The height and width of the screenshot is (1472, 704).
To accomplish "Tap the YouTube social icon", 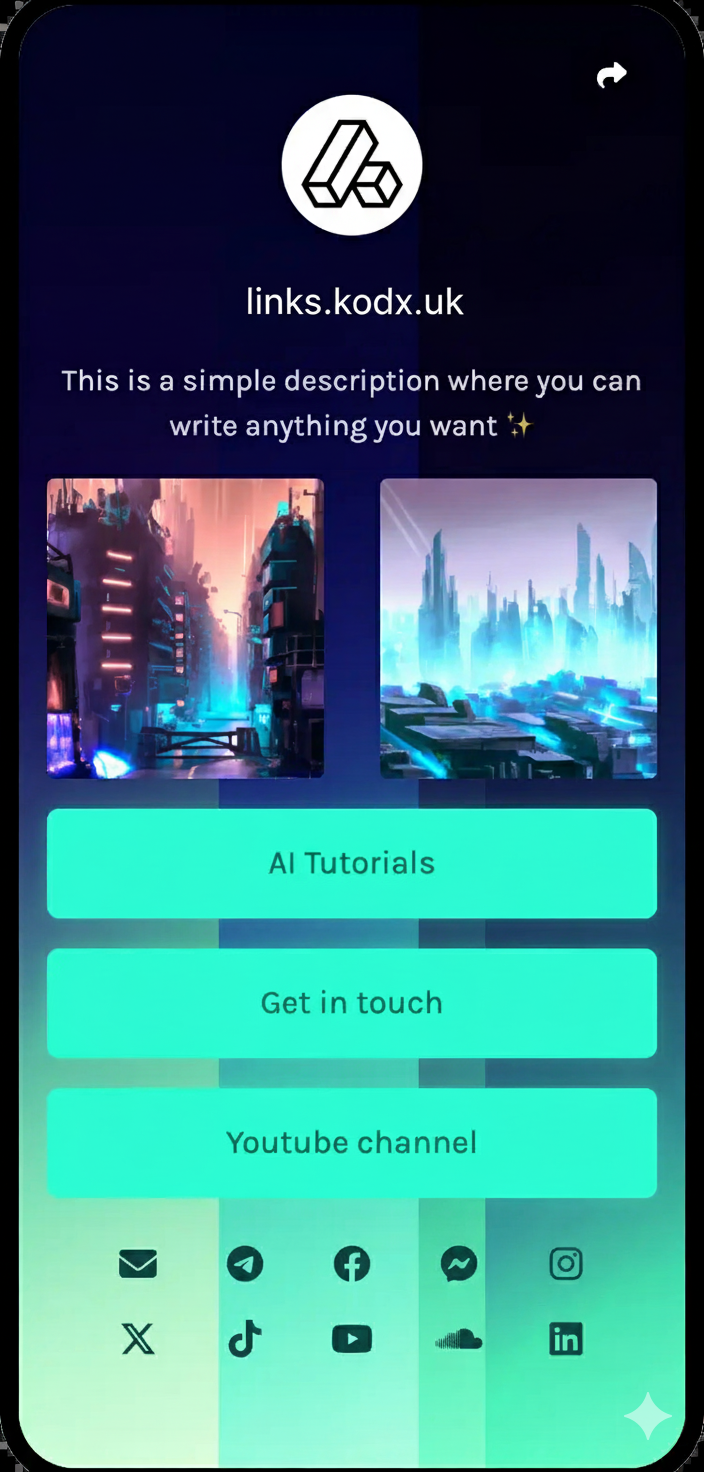I will pos(352,1339).
